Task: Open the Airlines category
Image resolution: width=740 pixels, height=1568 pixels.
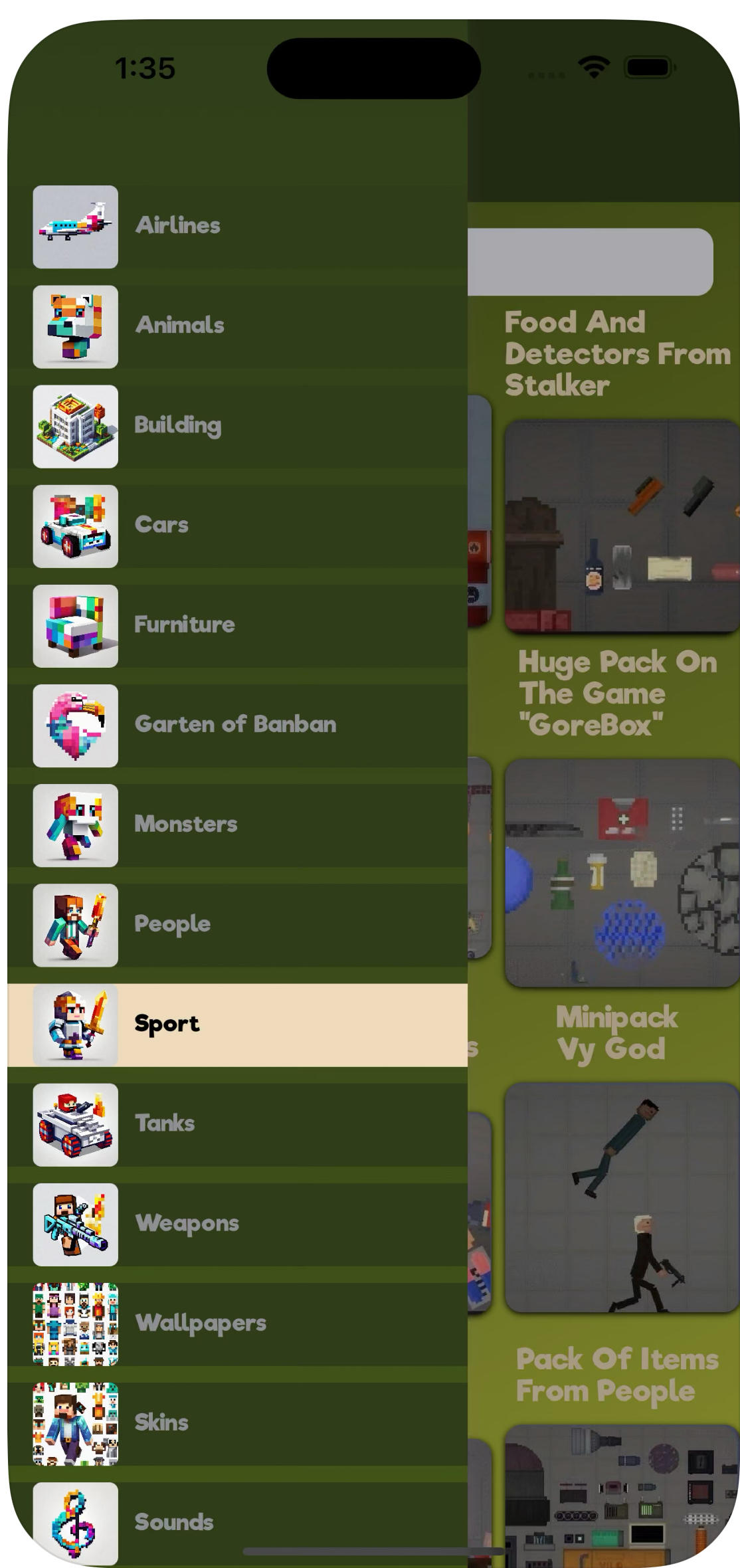Action: tap(237, 227)
